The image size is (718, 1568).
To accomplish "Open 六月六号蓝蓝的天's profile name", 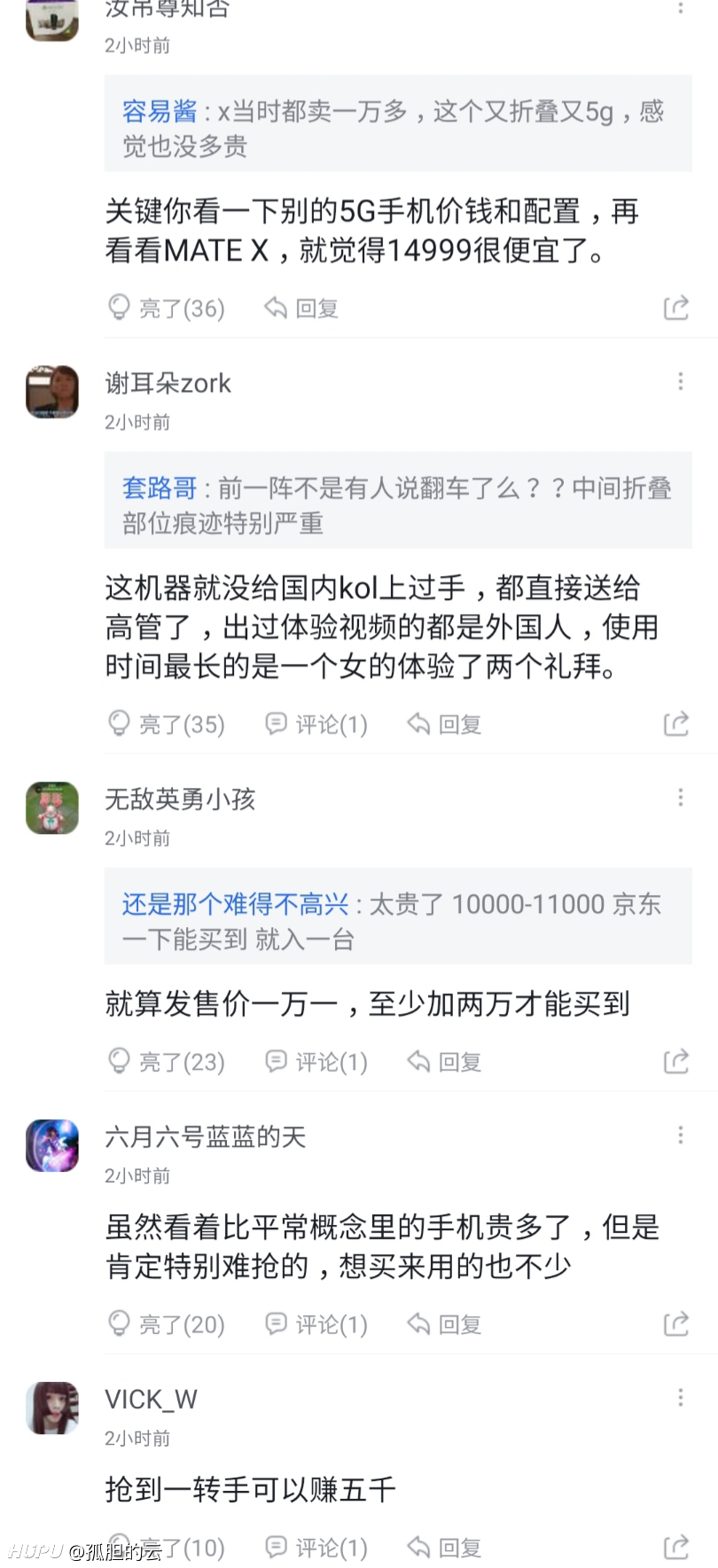I will pyautogui.click(x=206, y=1136).
